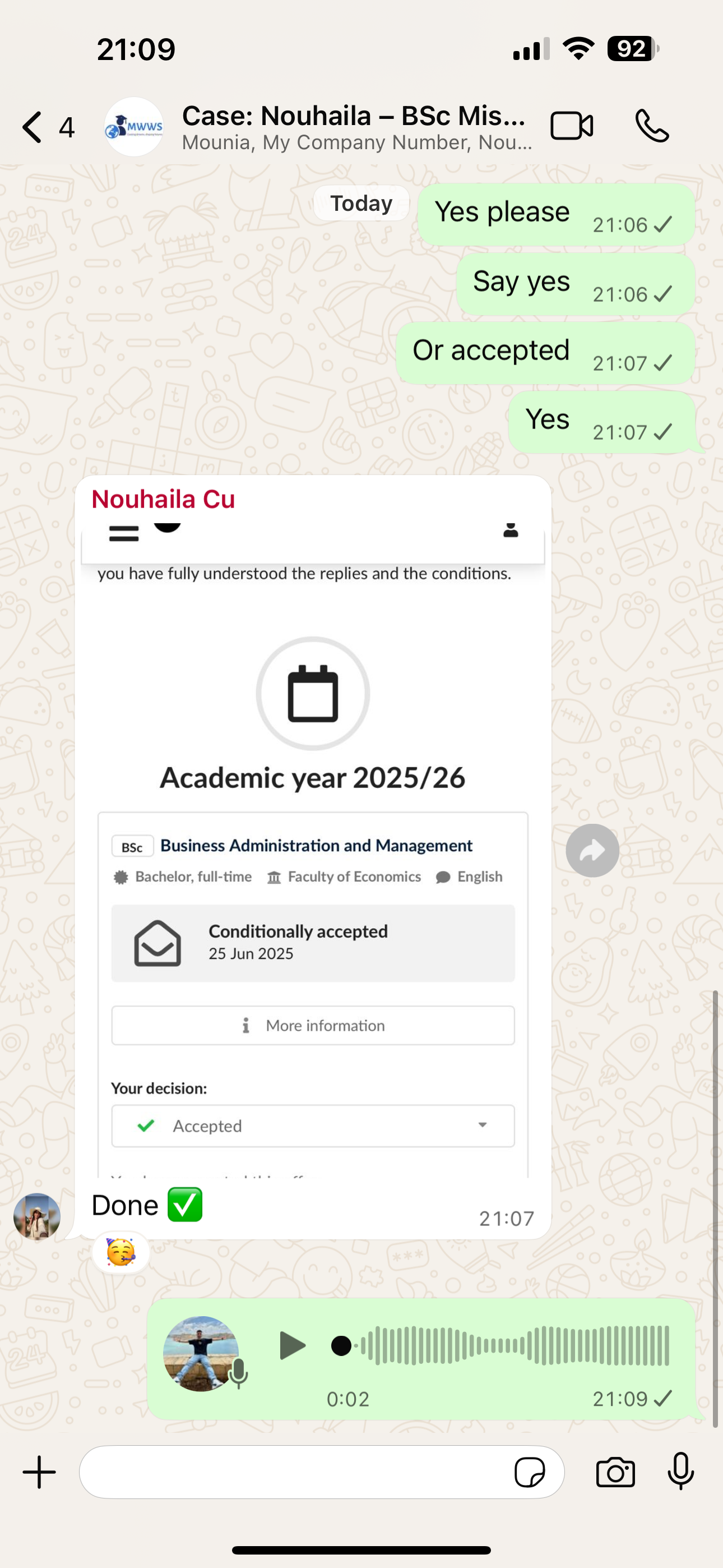This screenshot has height=1568, width=723.
Task: Start a video call with the group
Action: pyautogui.click(x=572, y=127)
